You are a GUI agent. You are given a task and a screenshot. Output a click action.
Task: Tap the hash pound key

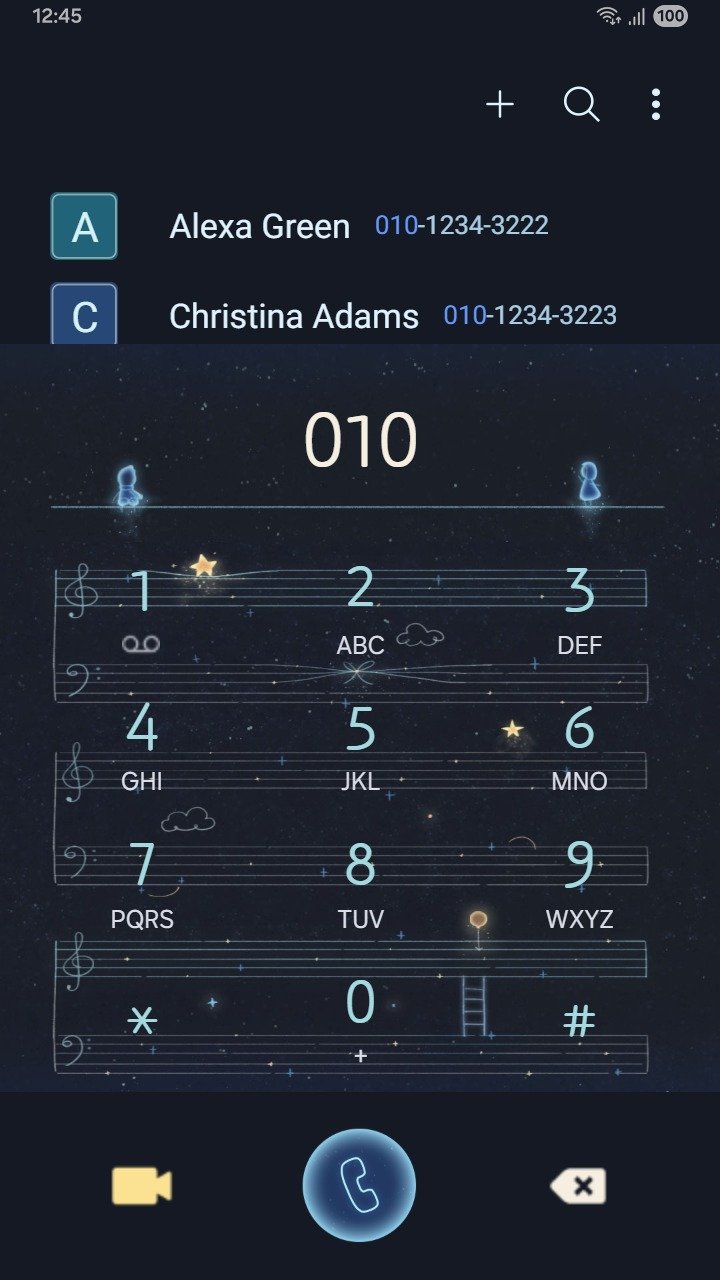tap(579, 1020)
